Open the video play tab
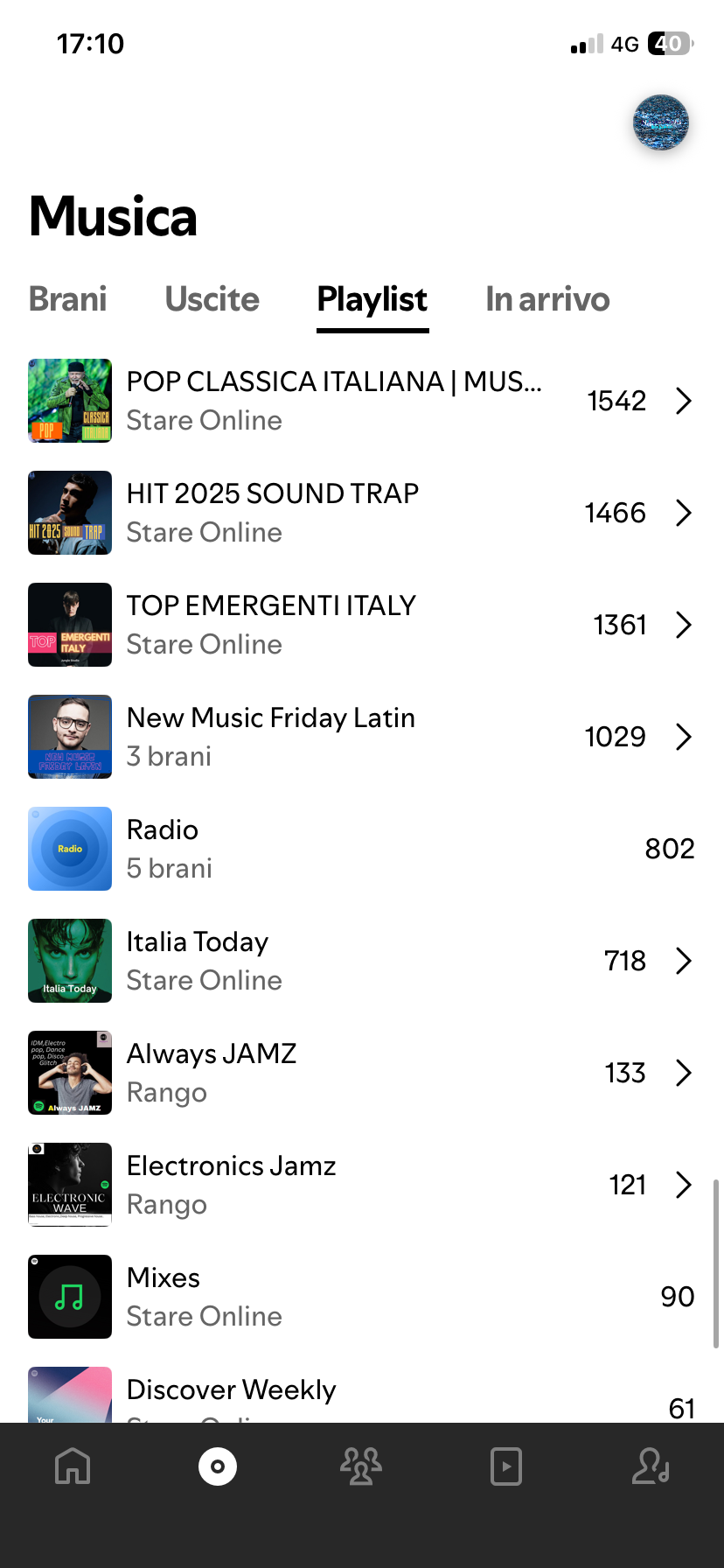 506,1466
